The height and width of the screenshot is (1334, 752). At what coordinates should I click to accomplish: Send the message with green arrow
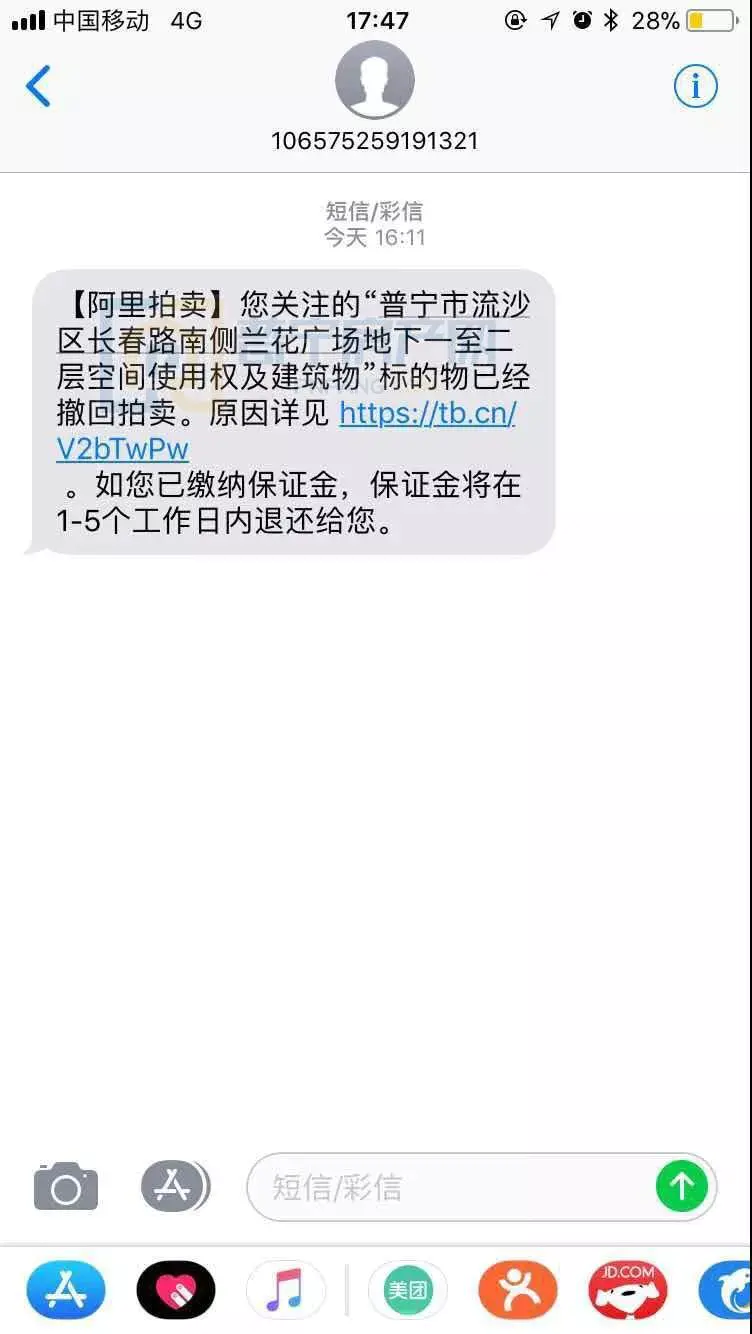pos(682,1187)
